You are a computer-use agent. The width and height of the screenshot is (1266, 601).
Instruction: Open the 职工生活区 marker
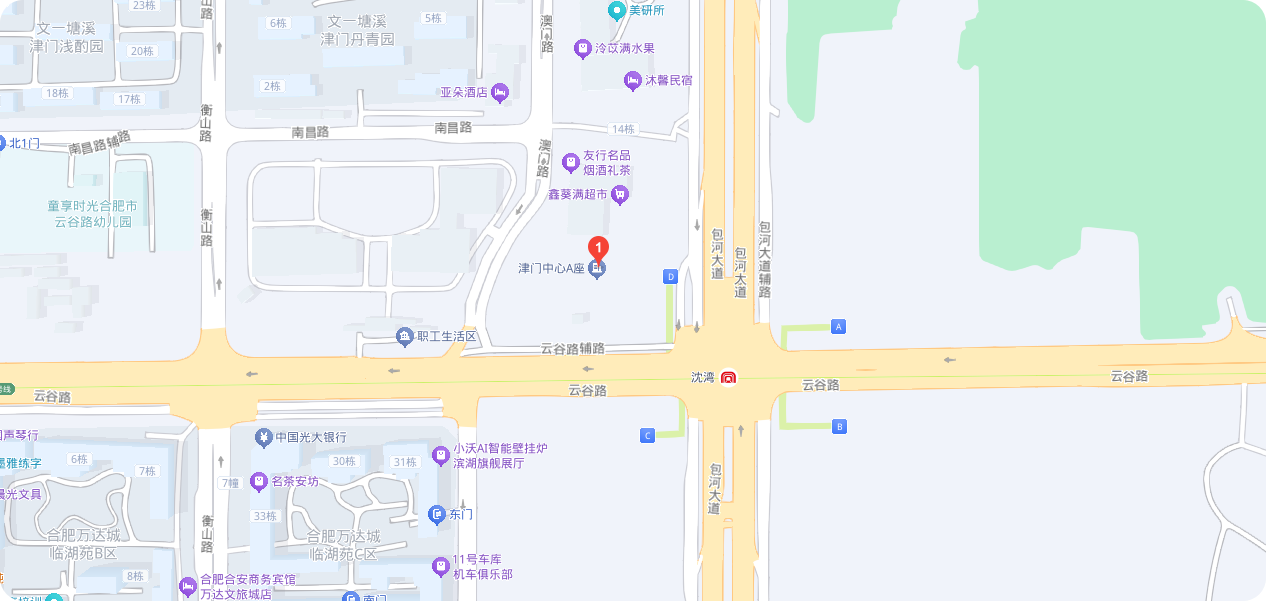(404, 337)
